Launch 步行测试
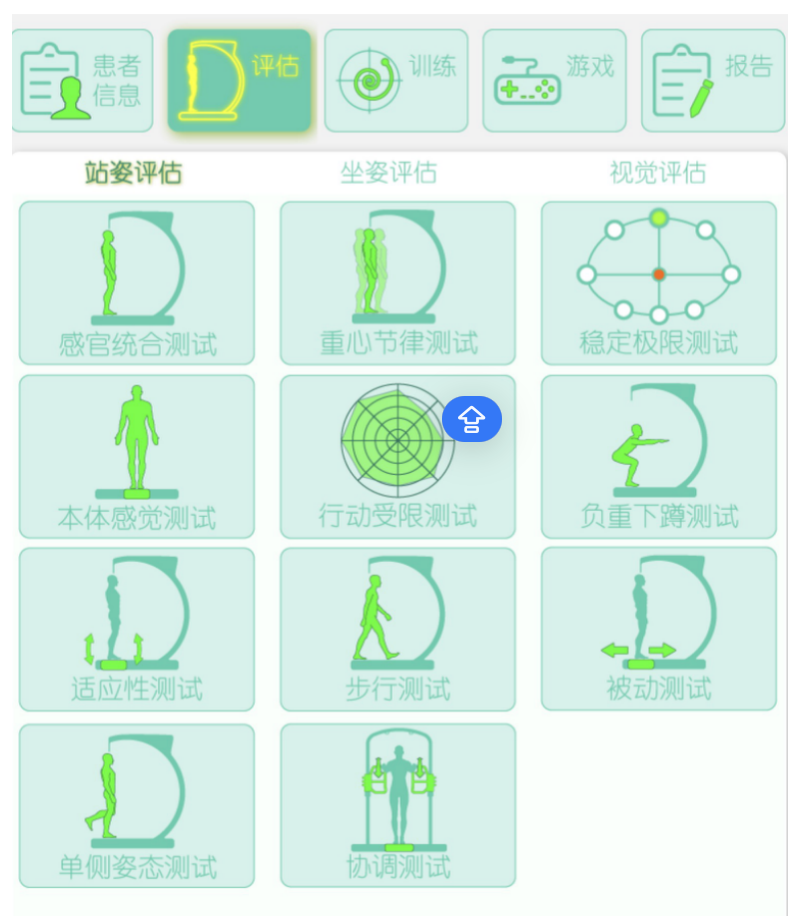Screen dimensions: 798x916 tap(398, 629)
